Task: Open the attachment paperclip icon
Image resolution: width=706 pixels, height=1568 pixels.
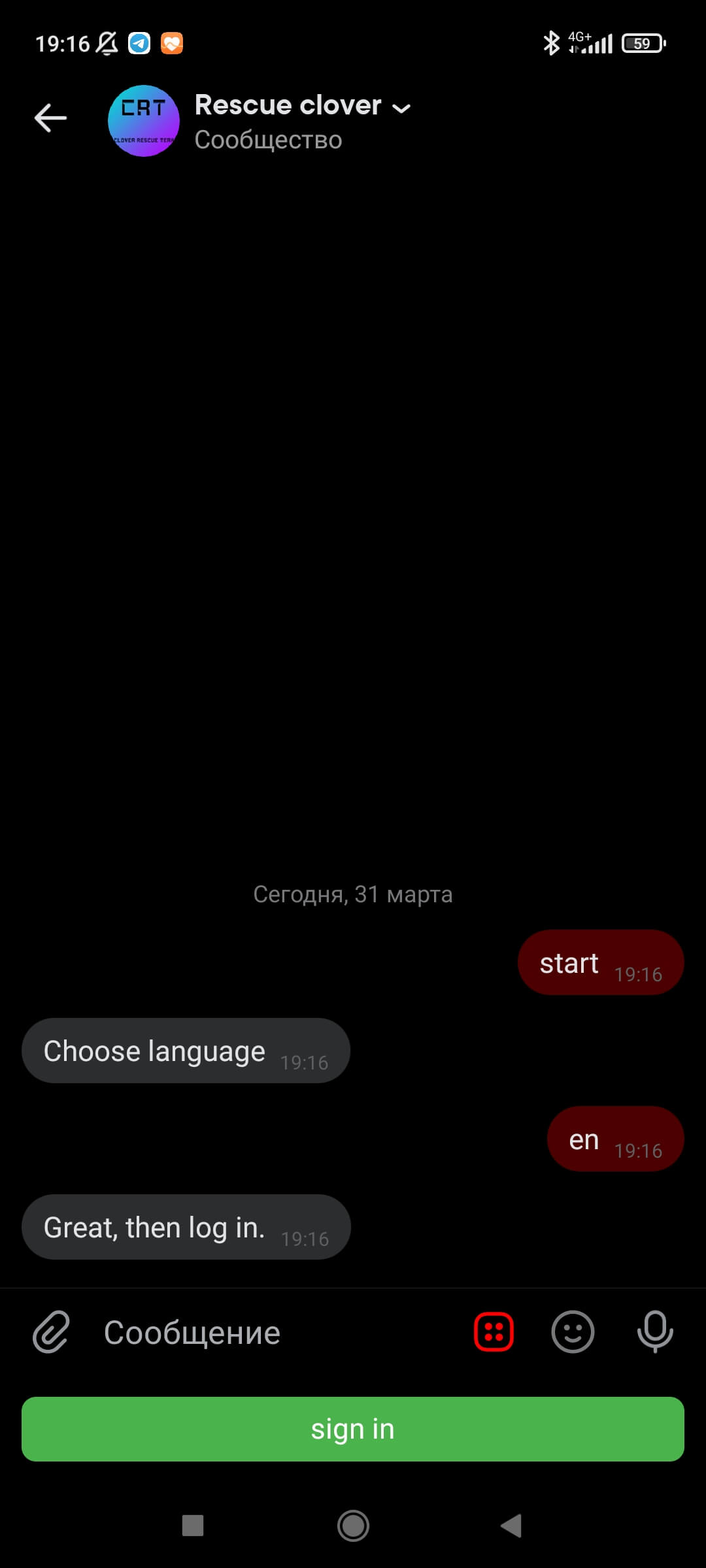Action: (51, 1331)
